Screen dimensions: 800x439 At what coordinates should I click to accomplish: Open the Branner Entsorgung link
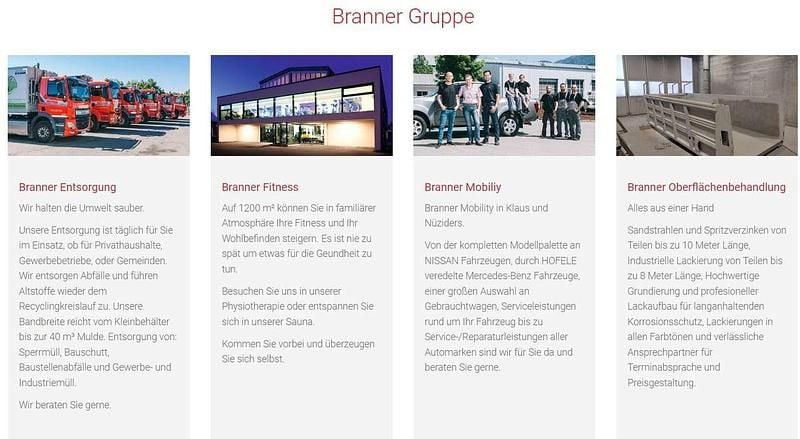click(67, 187)
